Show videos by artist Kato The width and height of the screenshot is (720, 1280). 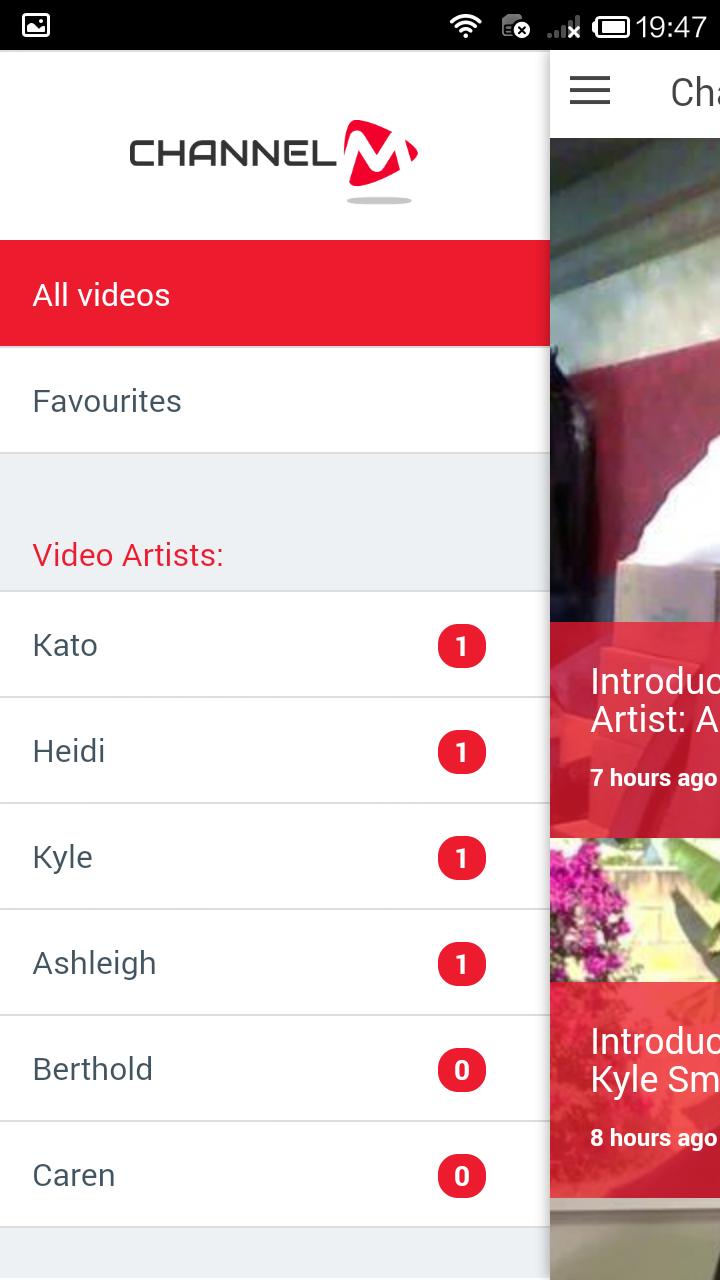pyautogui.click(x=275, y=645)
